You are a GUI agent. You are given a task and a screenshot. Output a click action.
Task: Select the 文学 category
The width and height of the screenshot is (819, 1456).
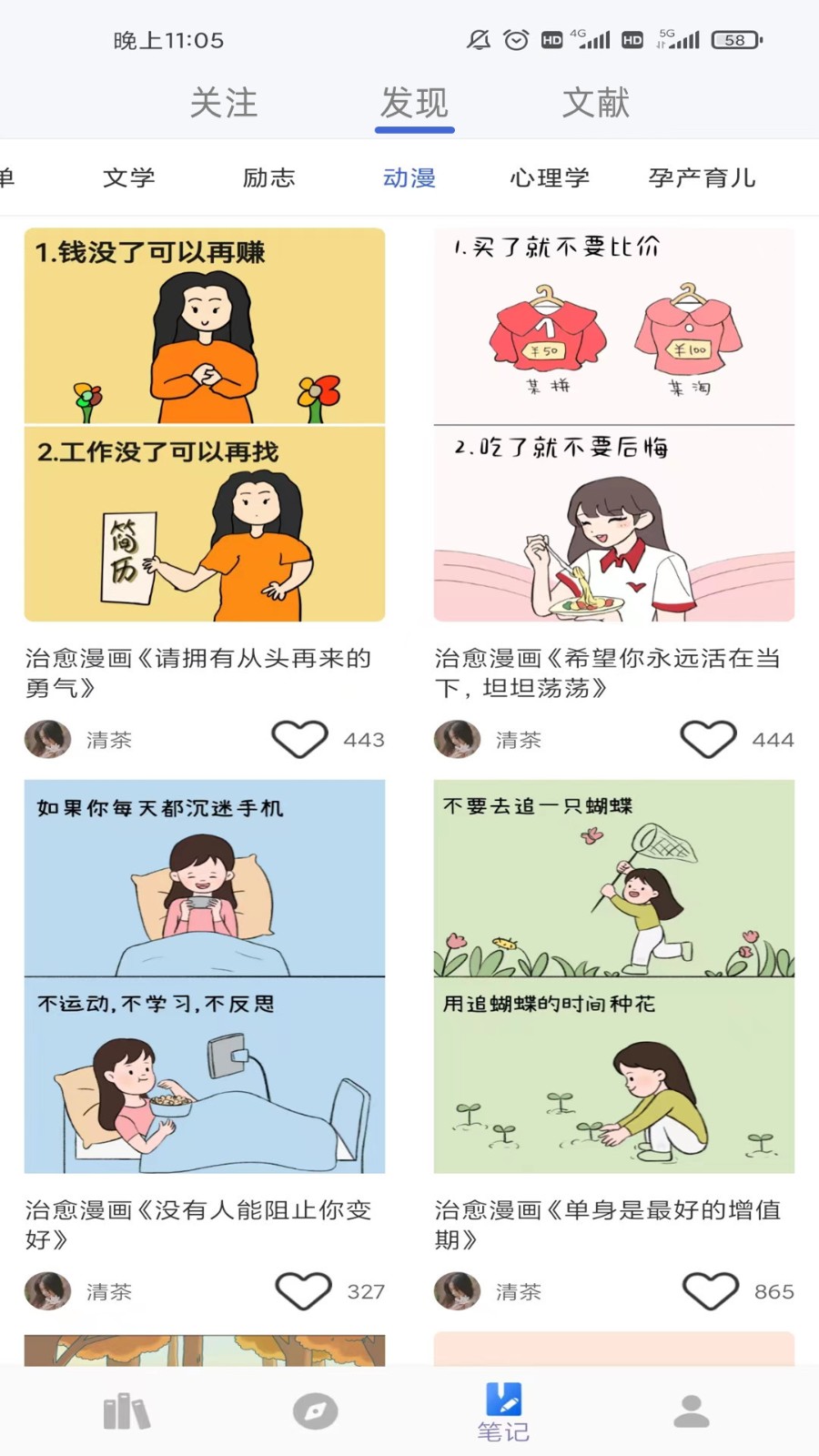[128, 177]
